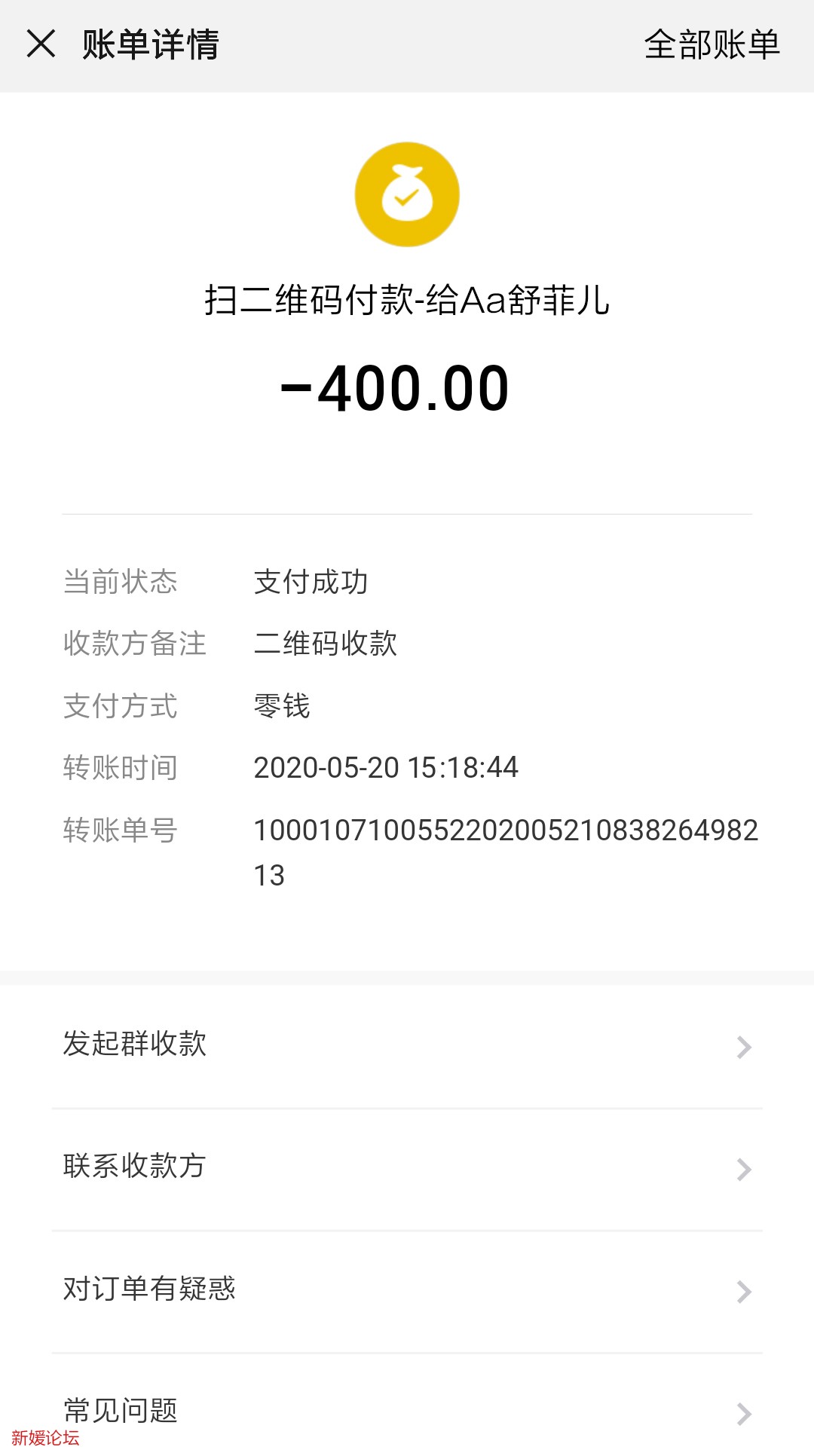This screenshot has width=814, height=1456.
Task: Click the yellow money bag icon
Action: pos(407,194)
